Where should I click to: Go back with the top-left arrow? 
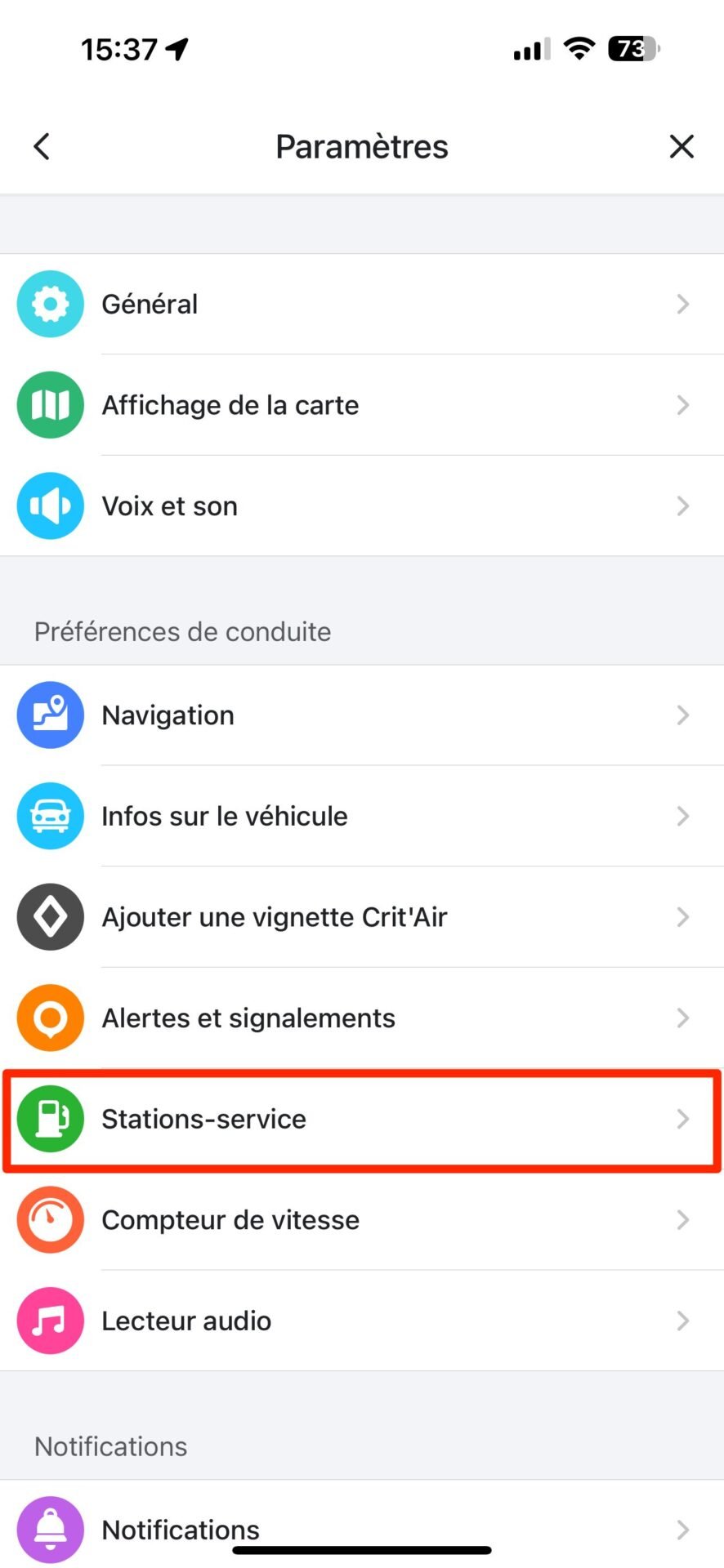[x=42, y=147]
